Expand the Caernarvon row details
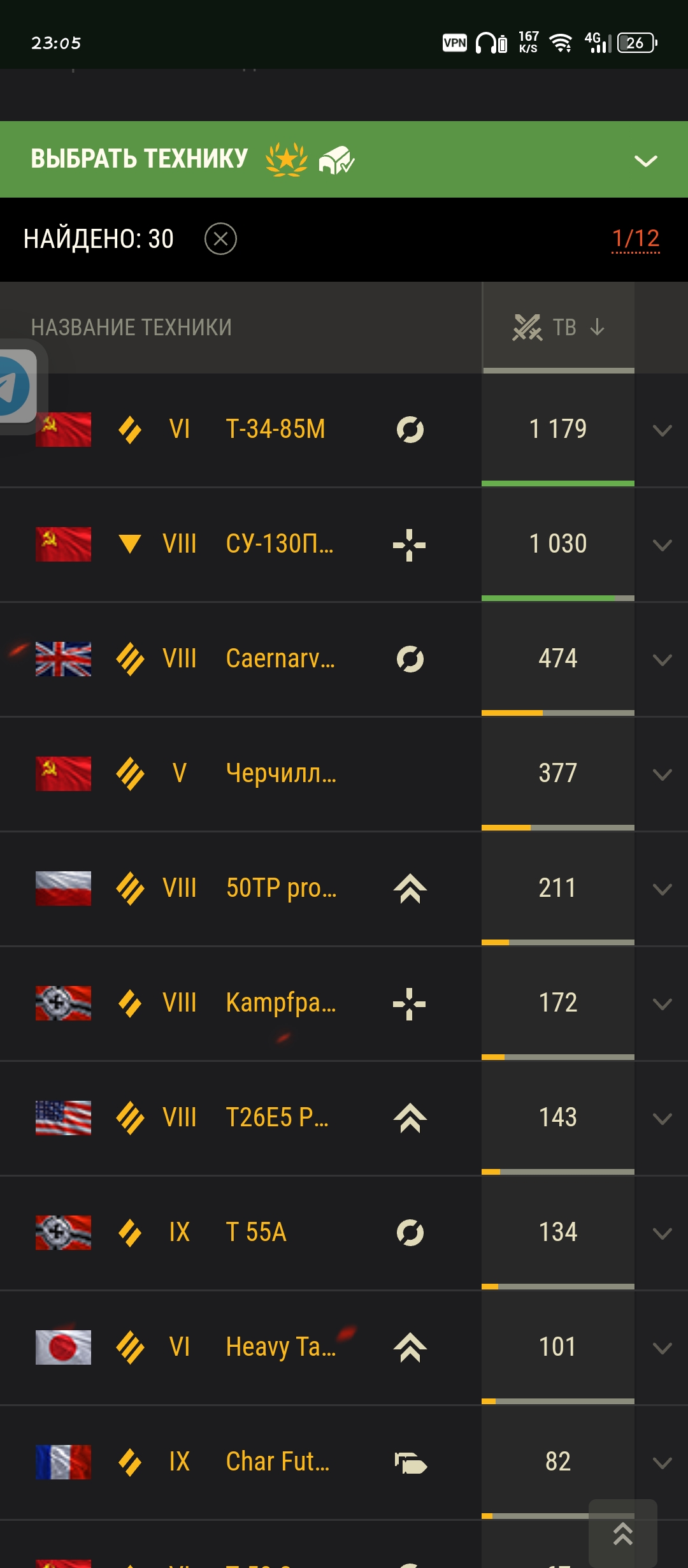 [x=662, y=660]
